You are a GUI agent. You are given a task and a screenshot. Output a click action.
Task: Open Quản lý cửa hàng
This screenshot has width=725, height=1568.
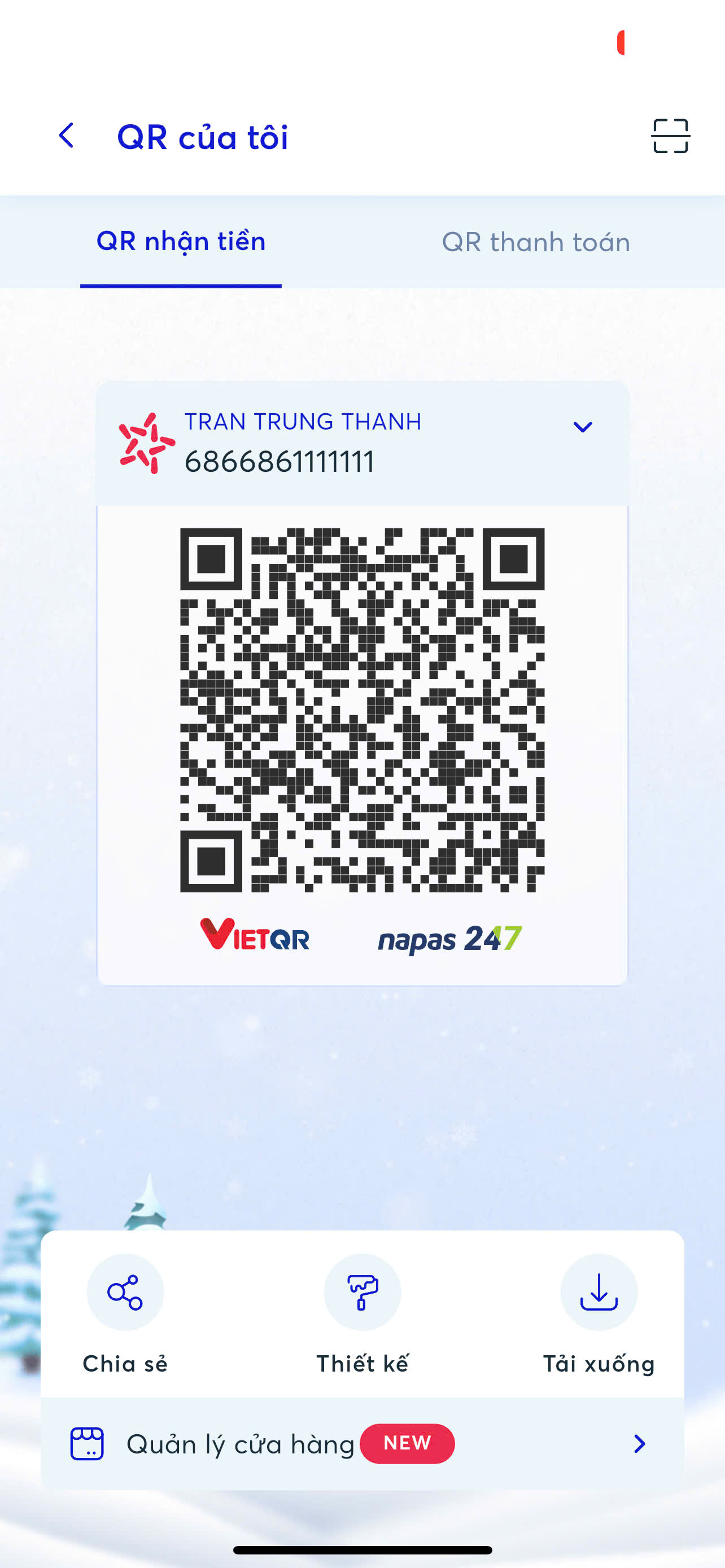(x=362, y=1443)
